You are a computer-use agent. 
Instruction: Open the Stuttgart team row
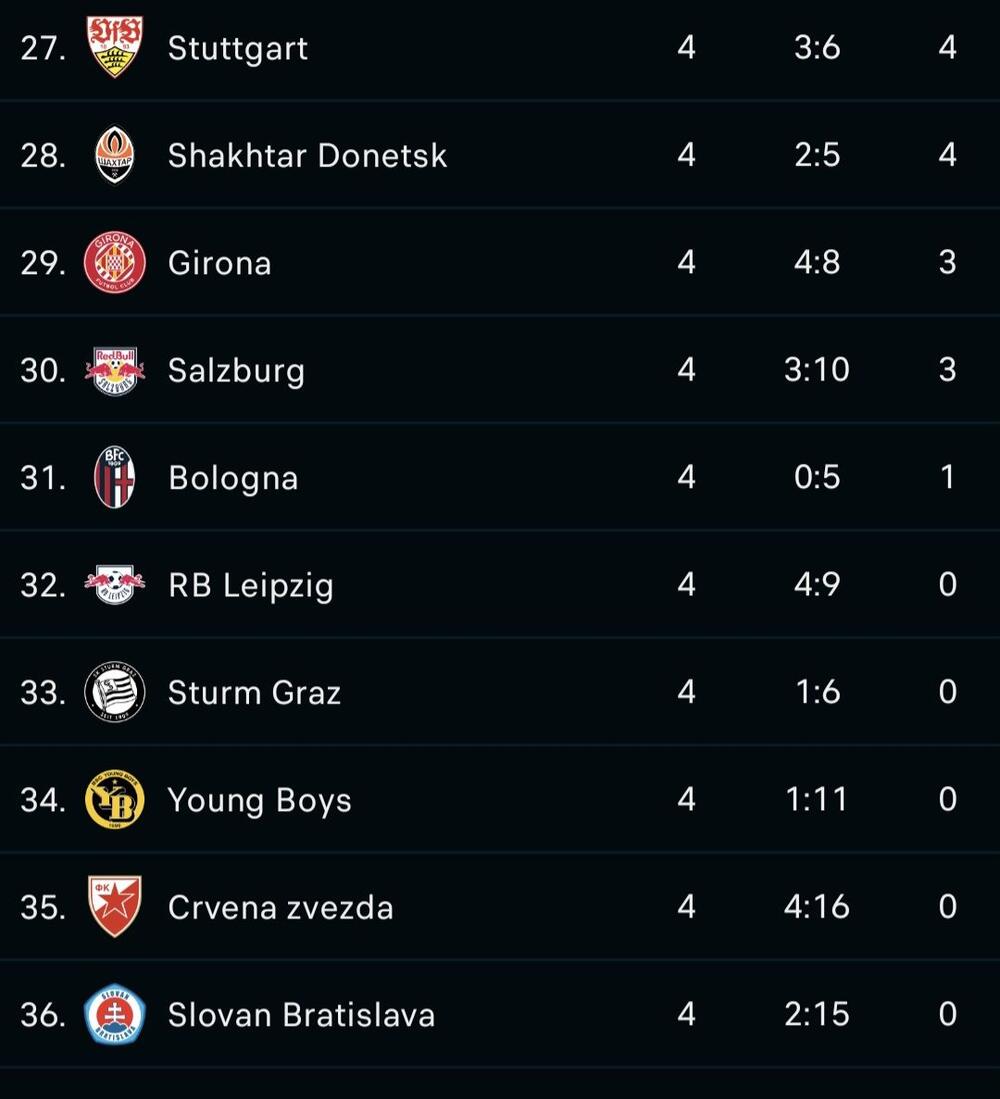point(238,48)
